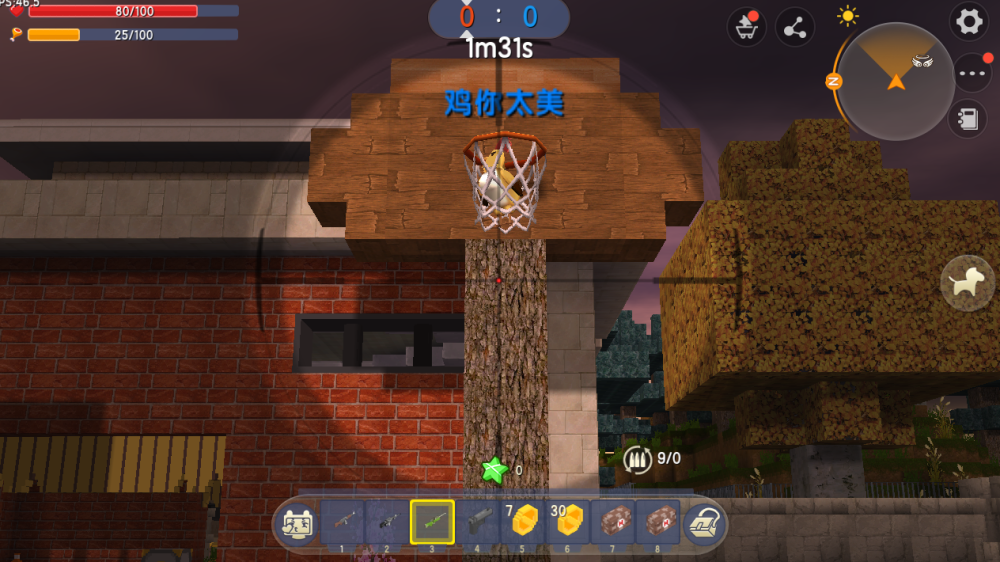Open the more options bubble
The image size is (1000, 562).
click(968, 72)
